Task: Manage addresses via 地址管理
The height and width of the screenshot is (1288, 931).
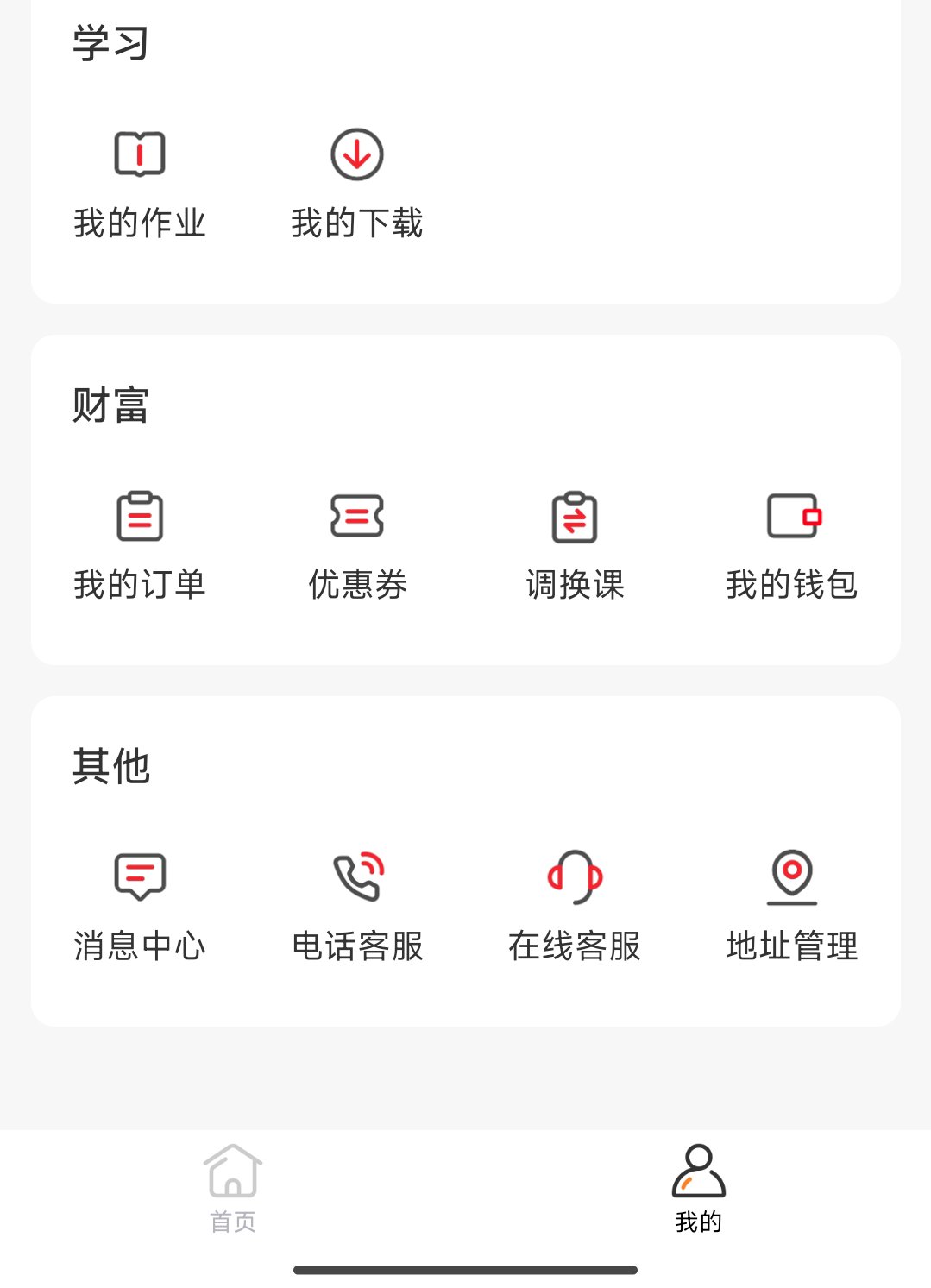Action: coord(792,906)
